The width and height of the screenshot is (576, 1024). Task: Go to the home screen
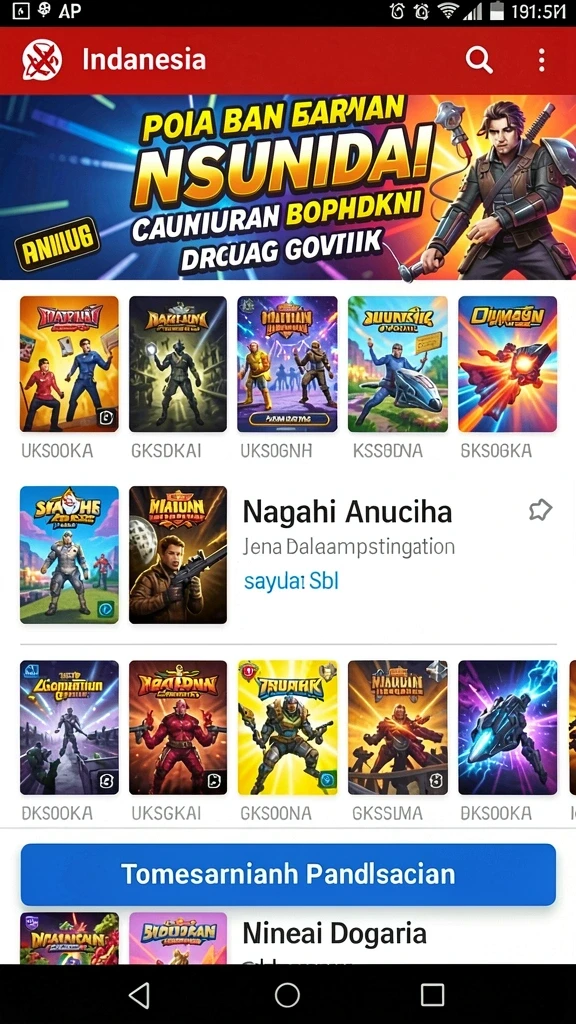(x=287, y=995)
